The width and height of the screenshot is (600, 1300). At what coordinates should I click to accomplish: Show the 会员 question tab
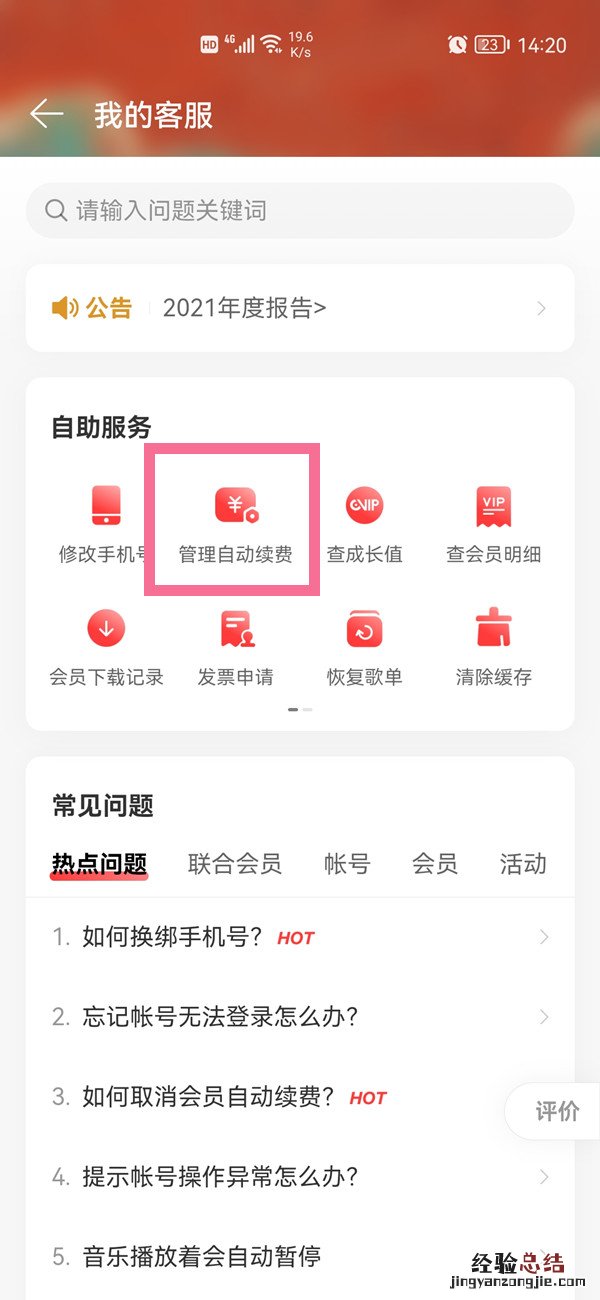click(435, 864)
